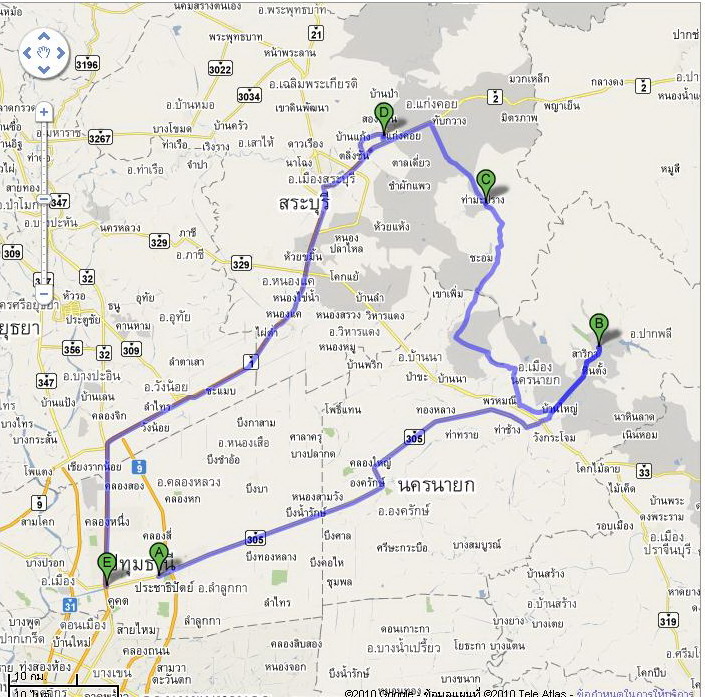Screen dimensions: 705x697
Task: Pan the map to the right
Action: click(x=62, y=50)
